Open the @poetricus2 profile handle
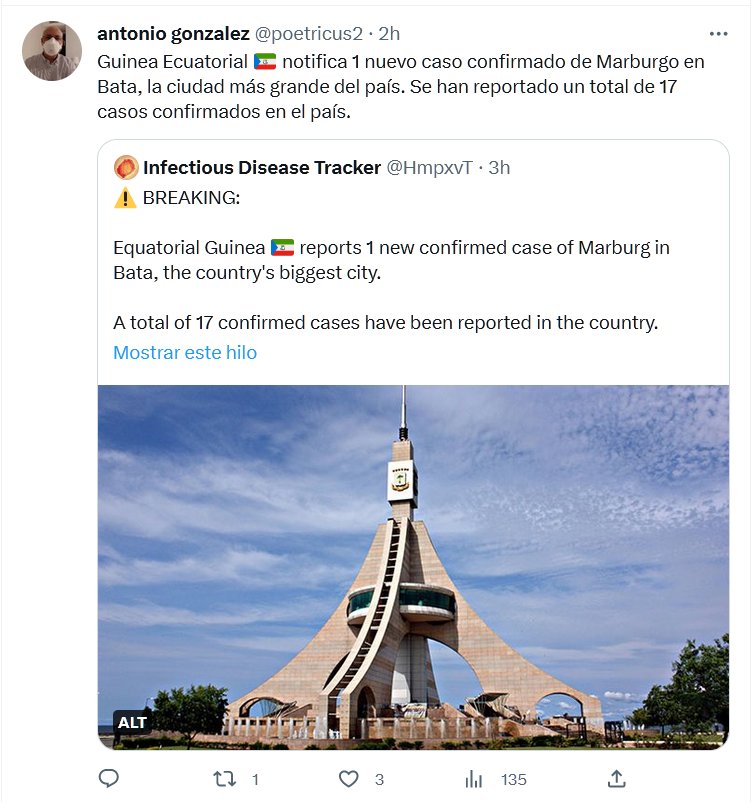The height and width of the screenshot is (802, 756). point(309,33)
